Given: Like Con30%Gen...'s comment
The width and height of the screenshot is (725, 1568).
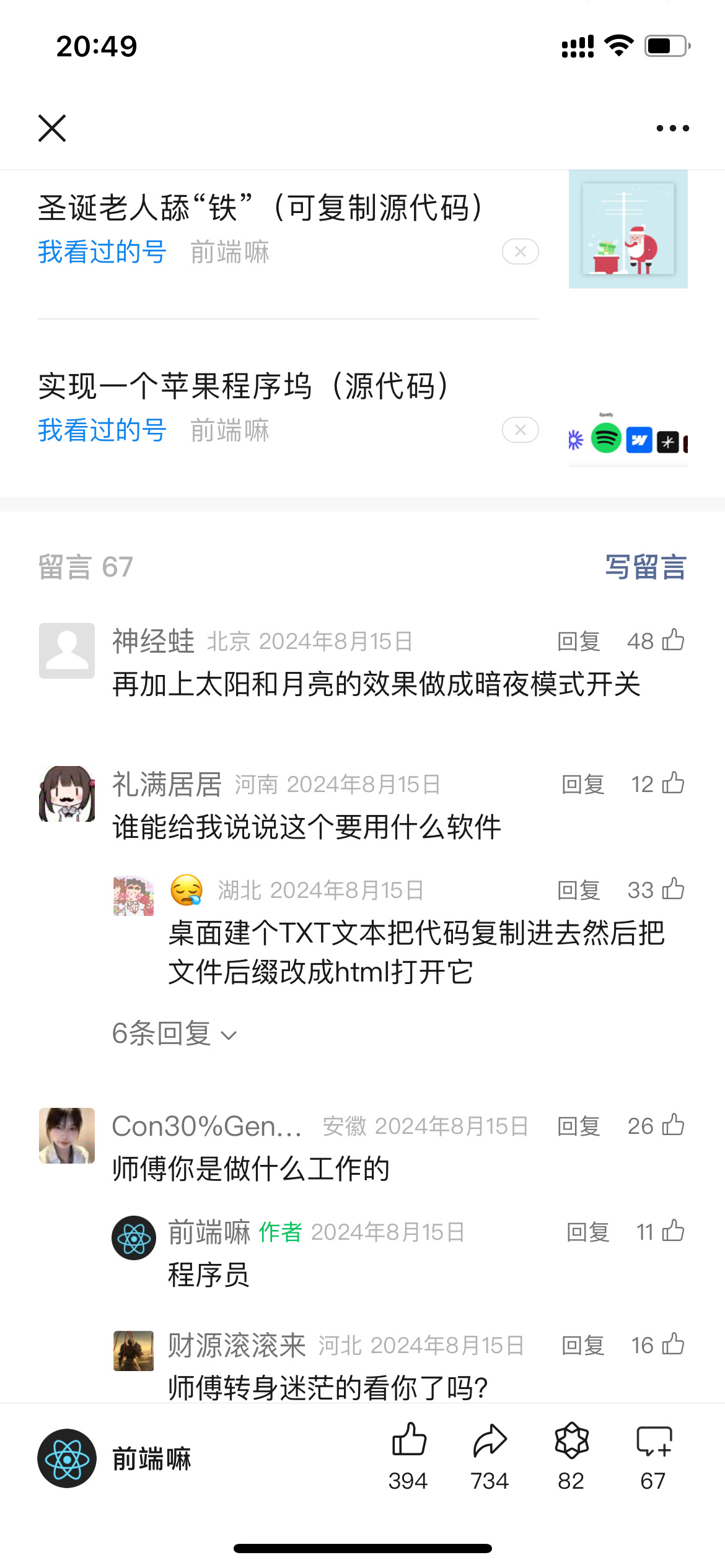Looking at the screenshot, I should 672,1125.
